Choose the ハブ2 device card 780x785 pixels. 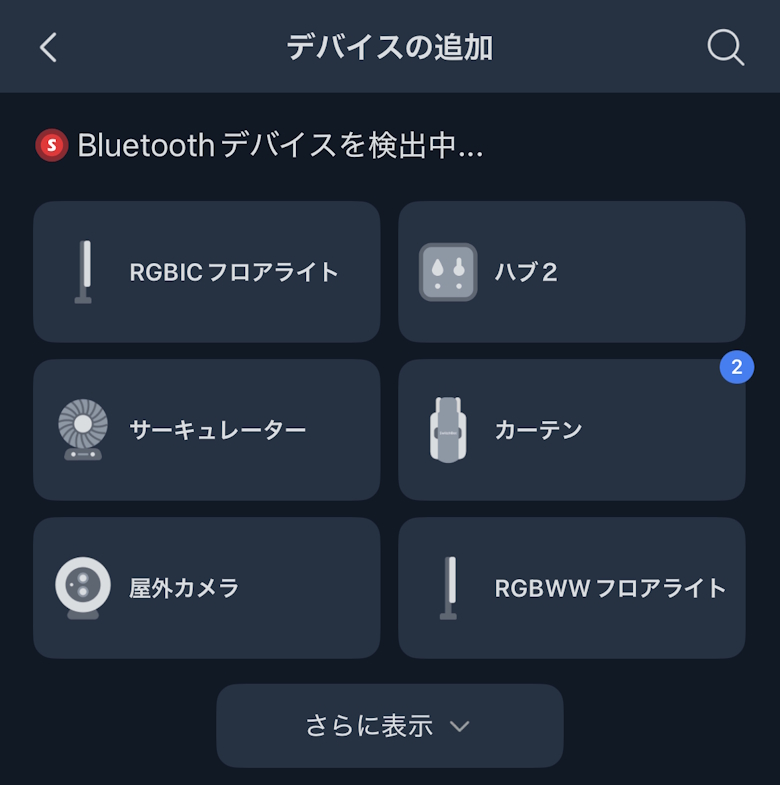click(571, 272)
